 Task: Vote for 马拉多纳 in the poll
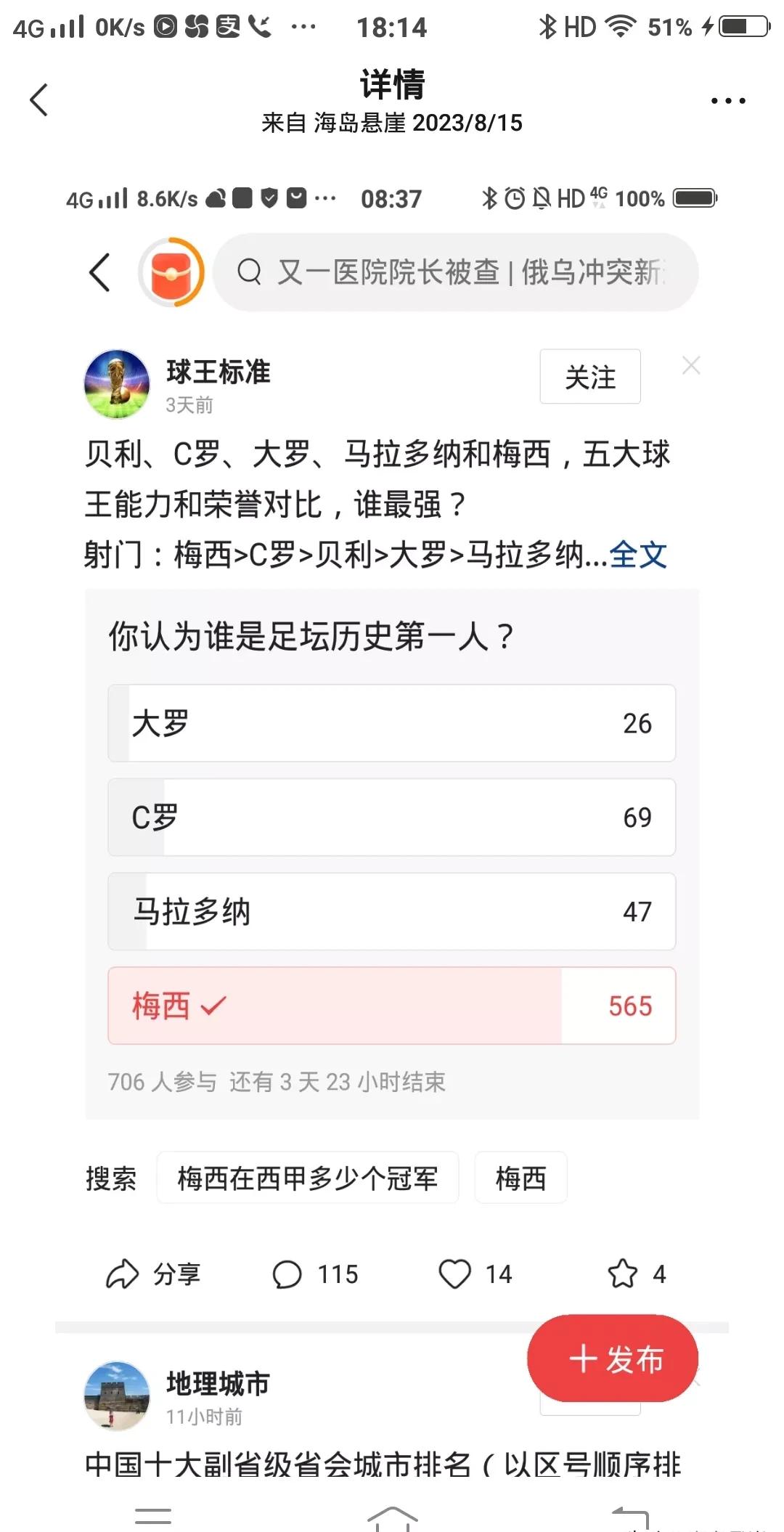[391, 912]
